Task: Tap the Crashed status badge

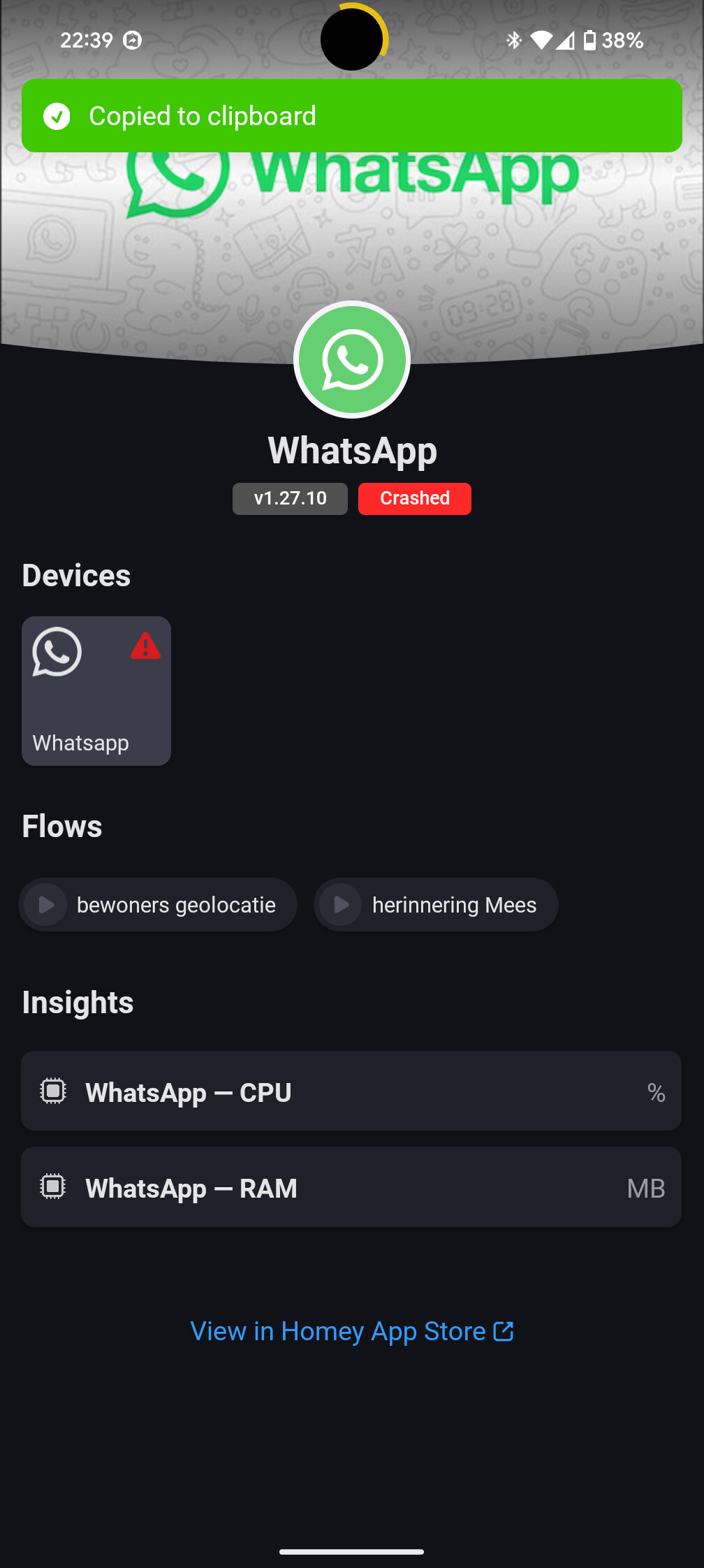Action: (x=414, y=498)
